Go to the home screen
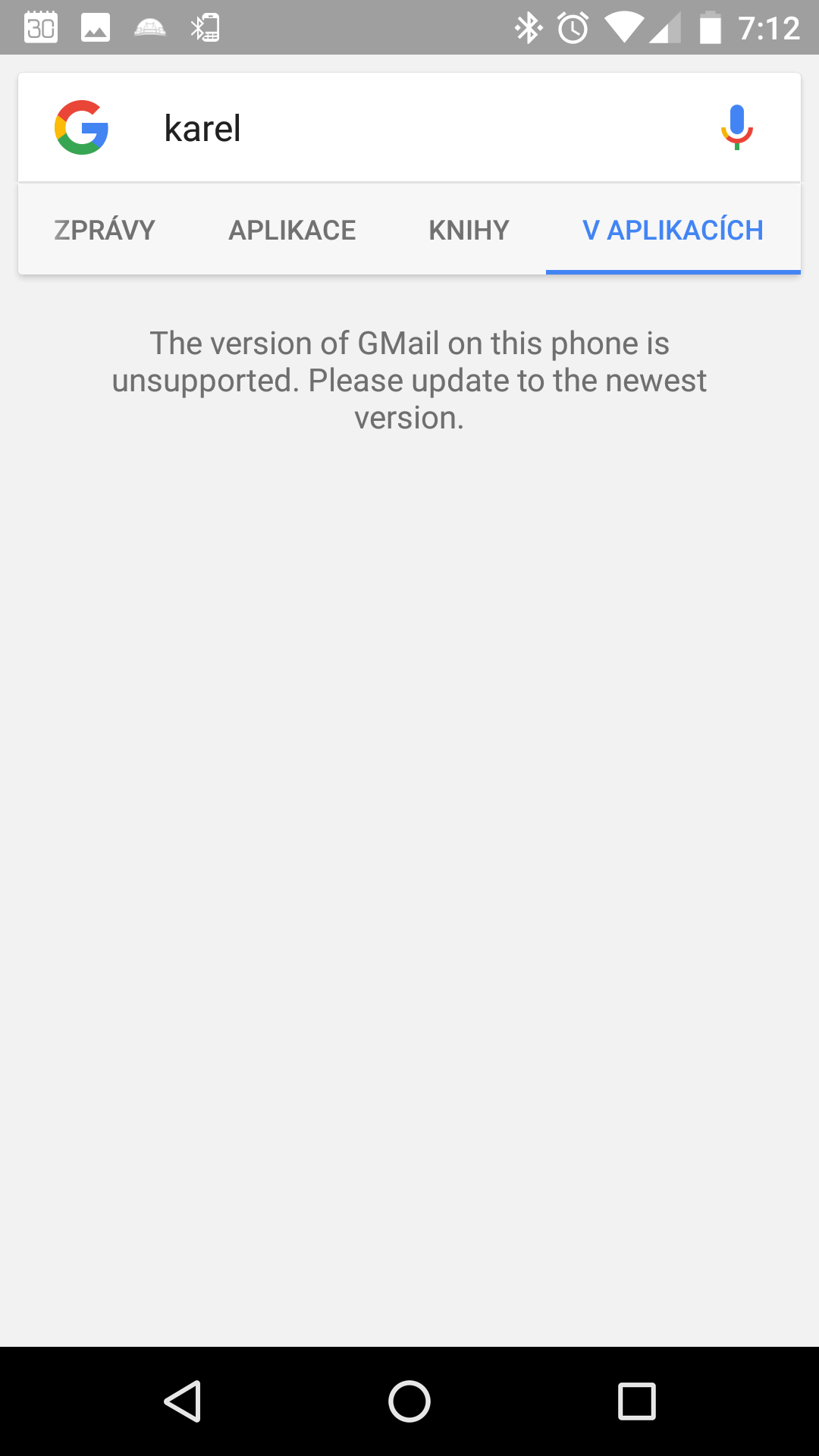 [409, 1401]
